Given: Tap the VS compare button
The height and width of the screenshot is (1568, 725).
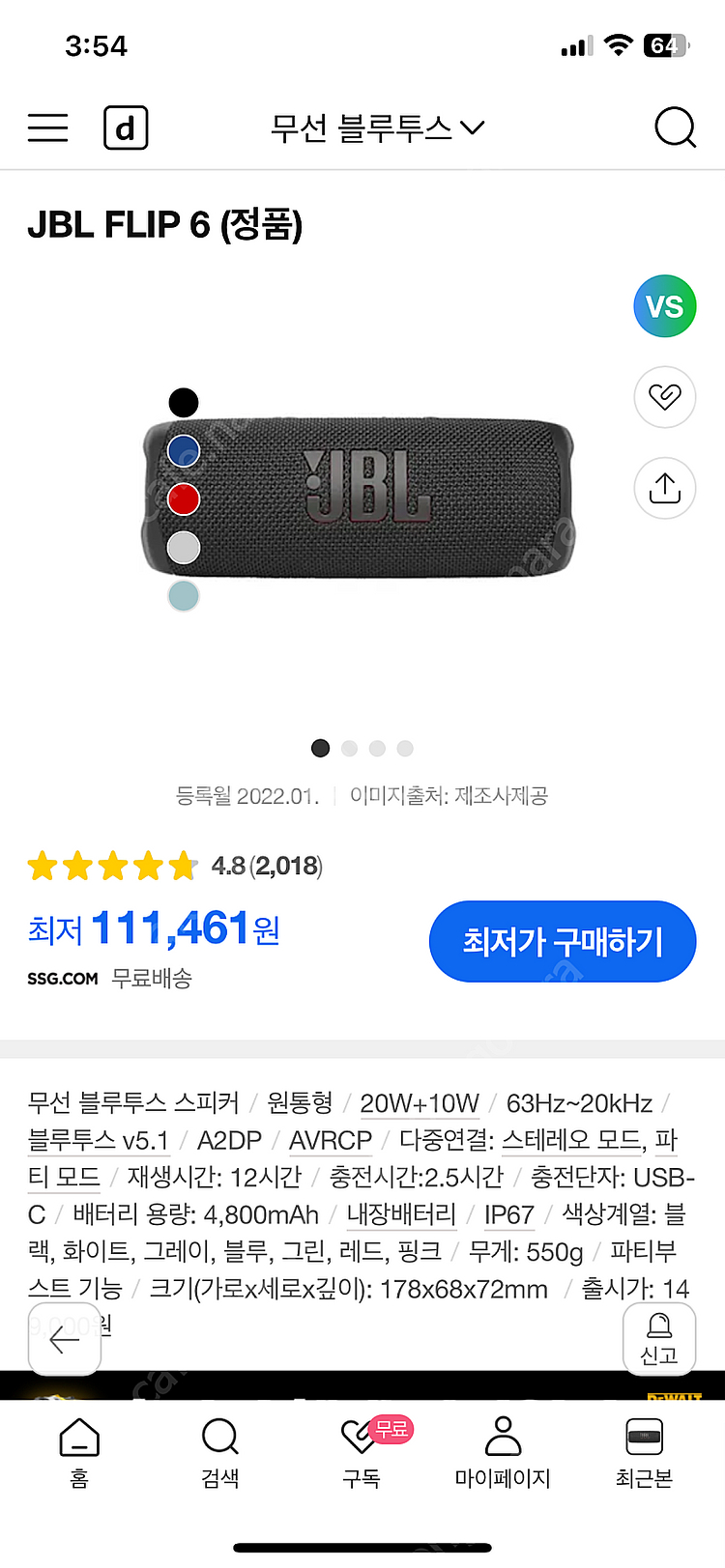Looking at the screenshot, I should pyautogui.click(x=665, y=306).
